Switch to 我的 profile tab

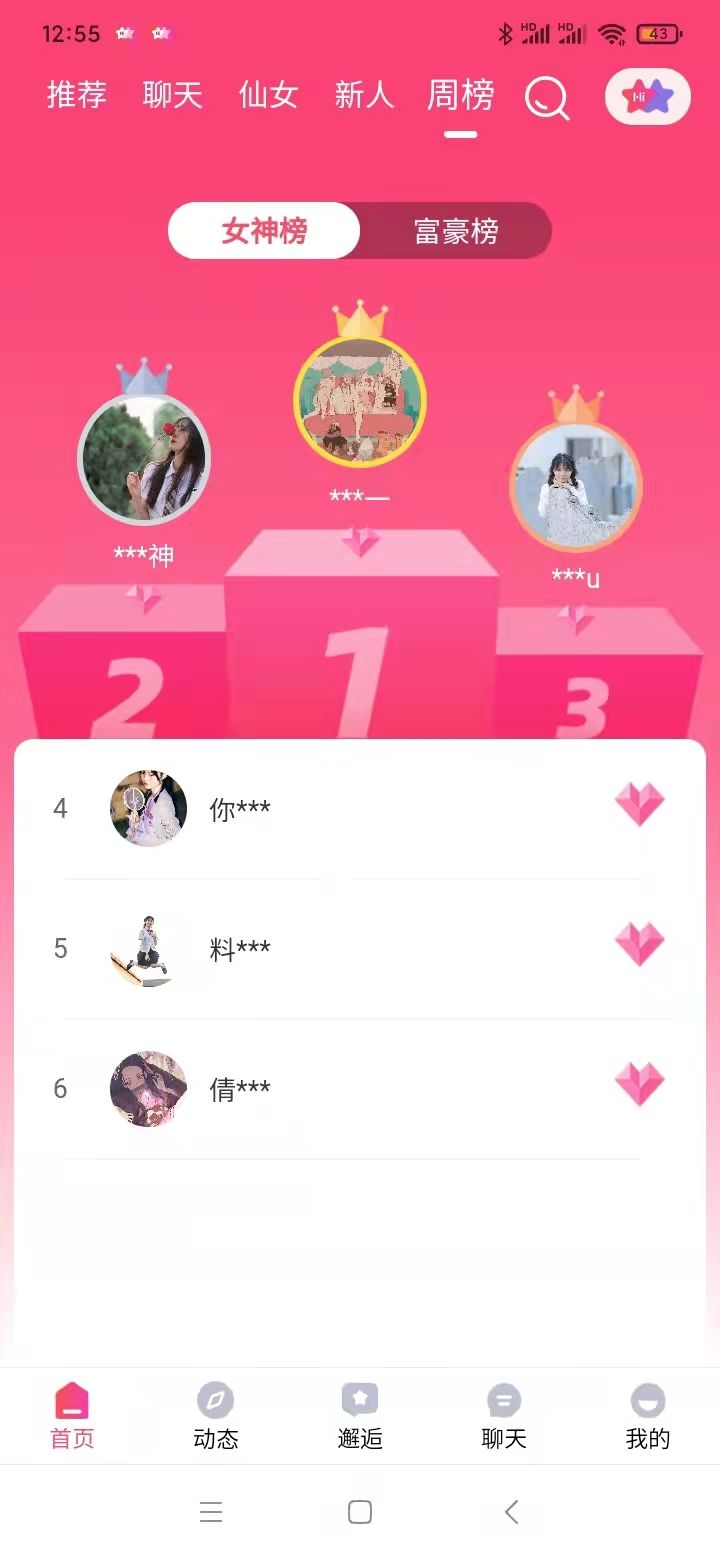647,1416
